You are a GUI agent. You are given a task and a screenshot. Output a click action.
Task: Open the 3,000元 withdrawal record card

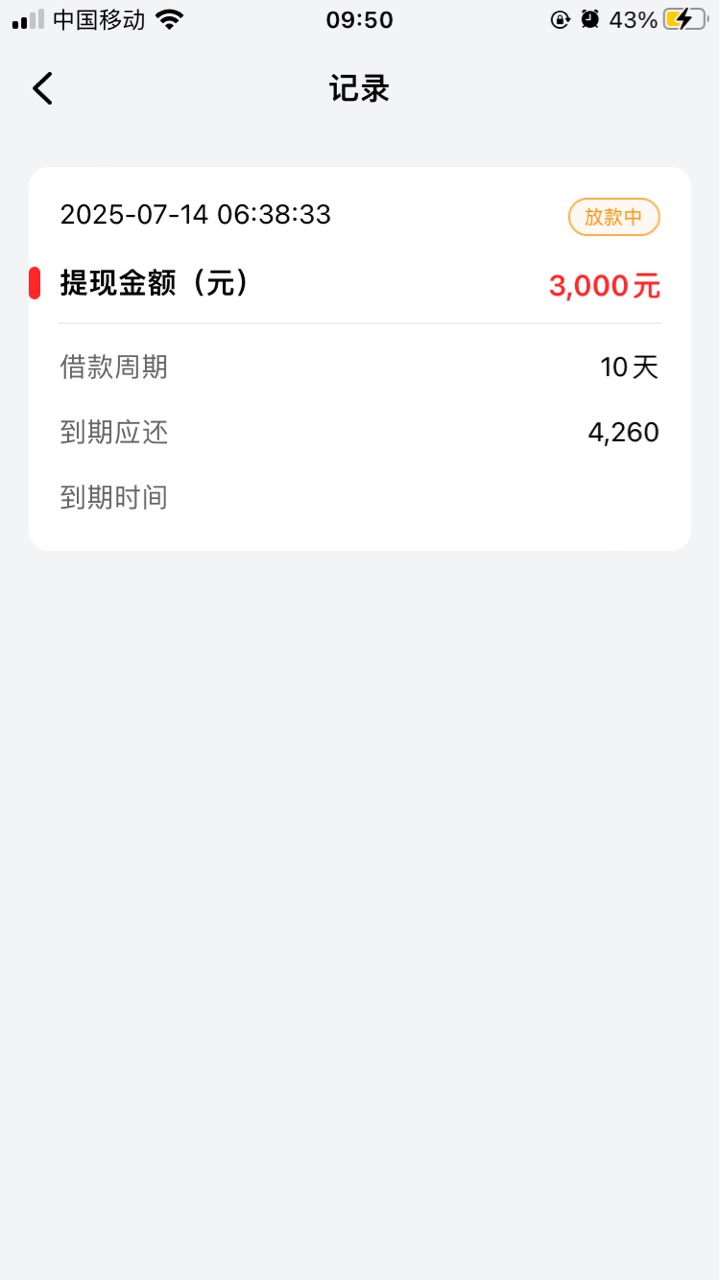click(x=360, y=359)
